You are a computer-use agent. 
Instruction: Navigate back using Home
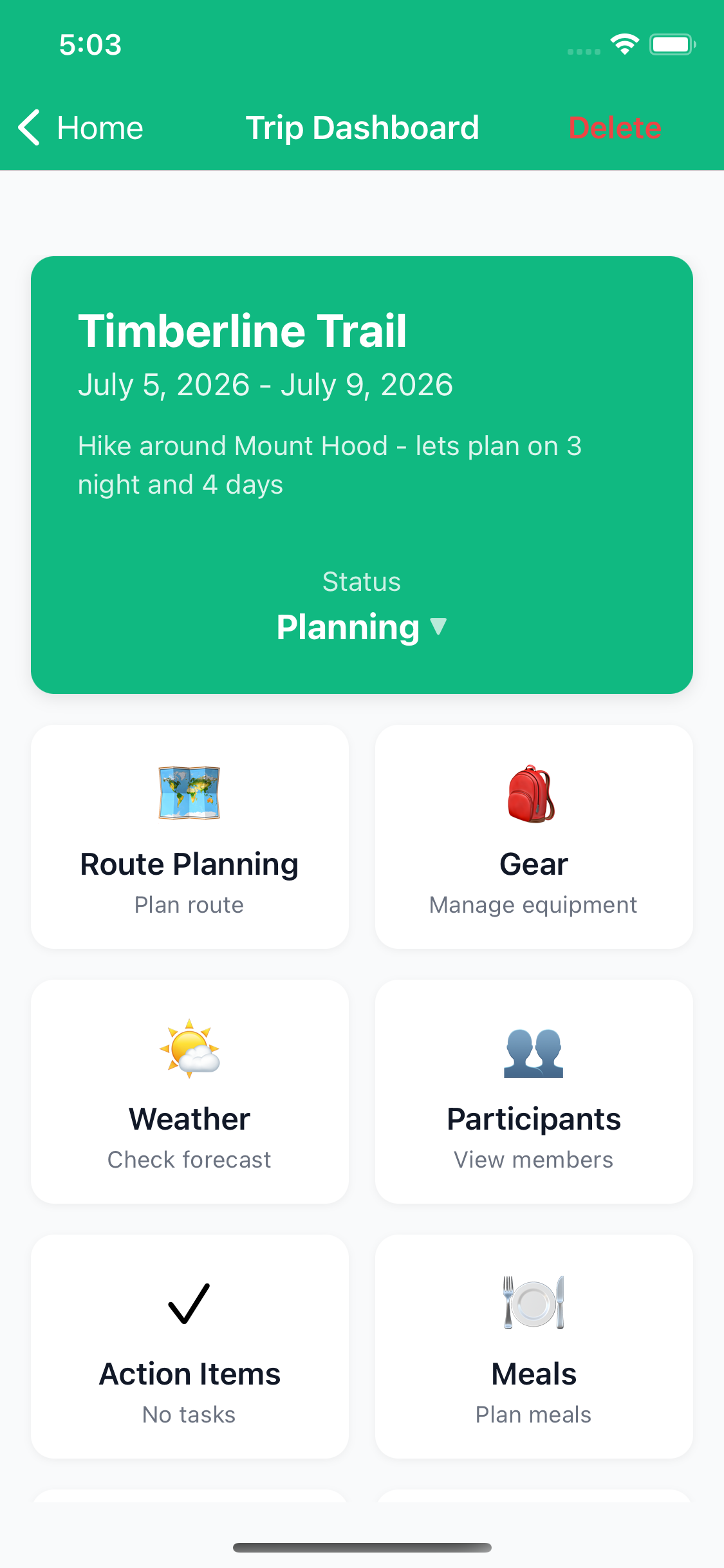pos(100,127)
